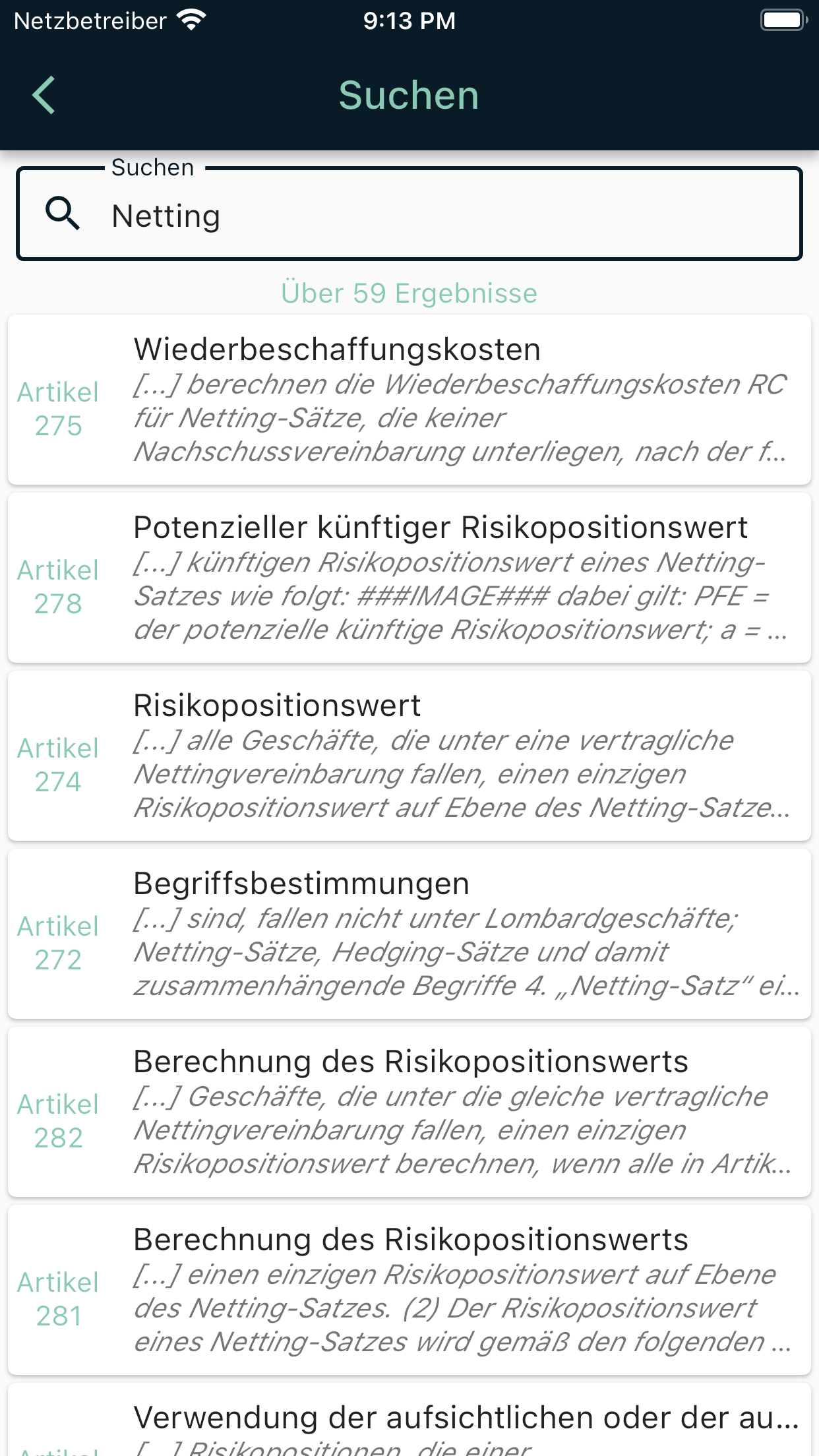819x1456 pixels.
Task: Open the Potenzieller künftiger Risikopositionswert result
Action: pos(409,580)
